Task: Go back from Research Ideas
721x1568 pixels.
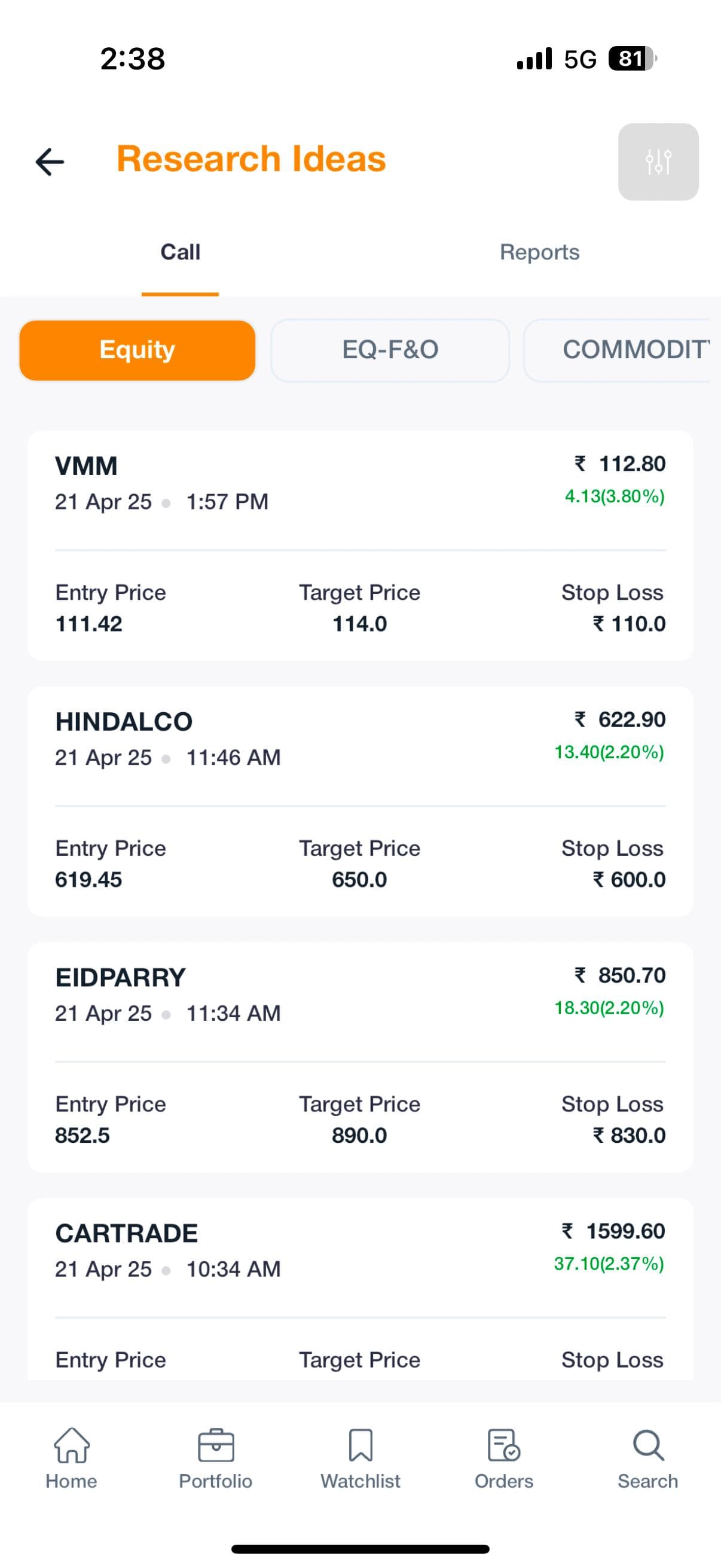Action: tap(50, 162)
